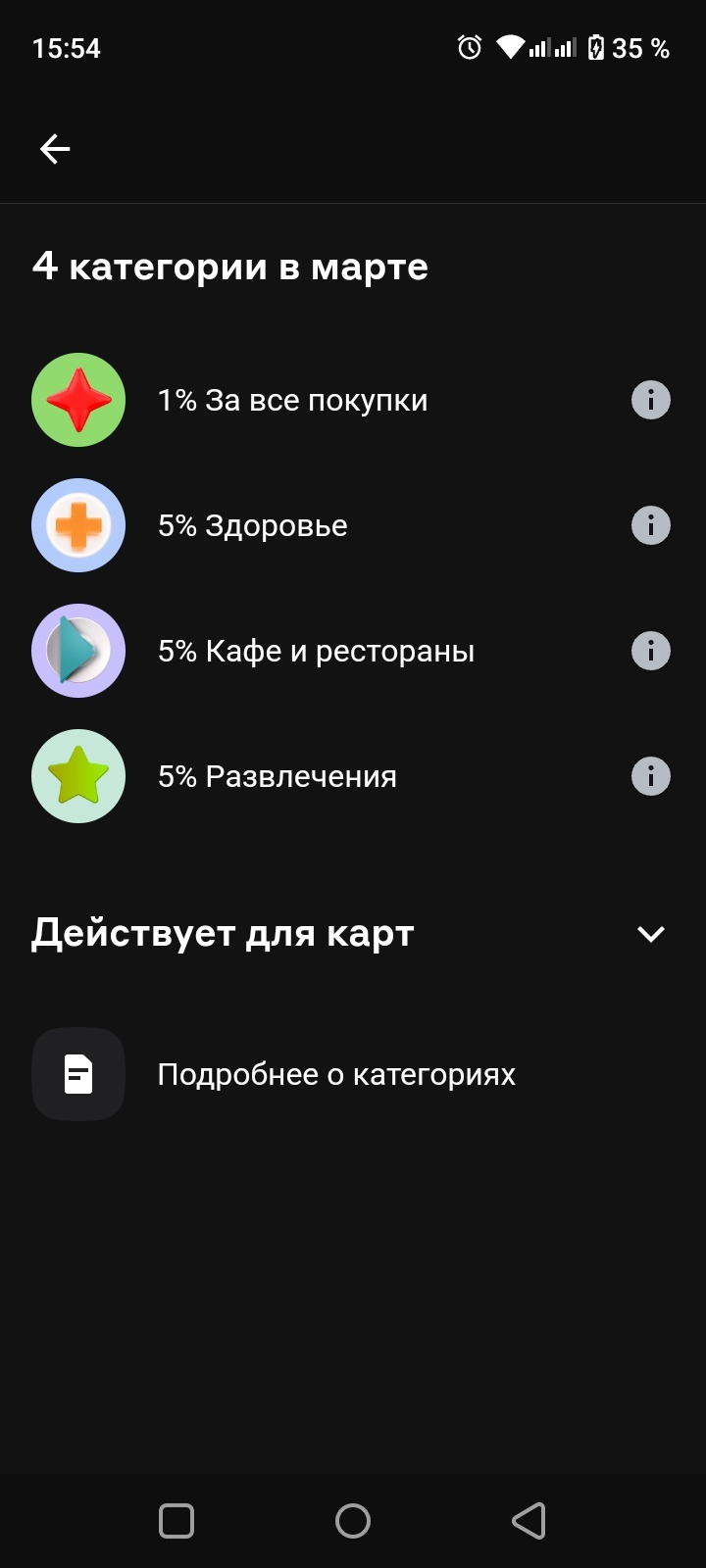
Task: Go to the system home screen
Action: tap(353, 1521)
